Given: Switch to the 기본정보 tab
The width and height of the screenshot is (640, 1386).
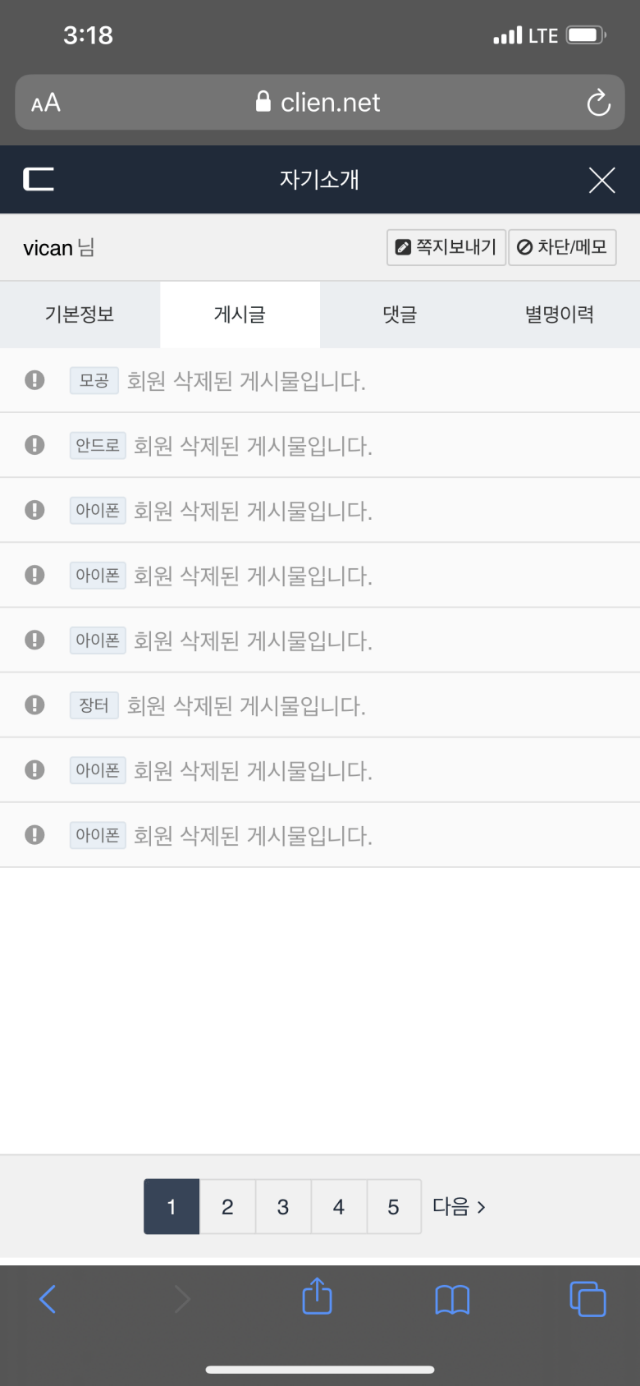Looking at the screenshot, I should click(x=80, y=314).
